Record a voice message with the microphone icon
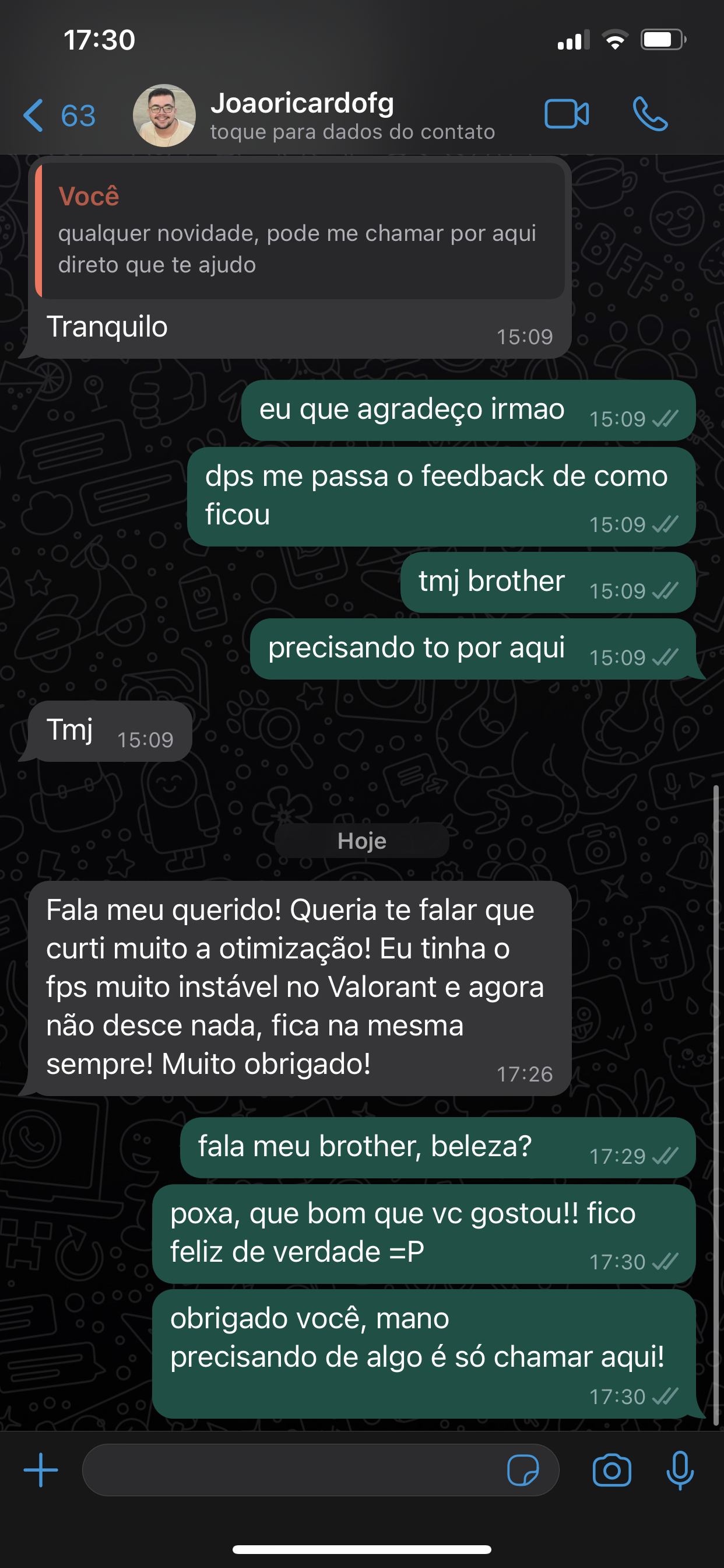Screen dimensions: 724x1568 [x=680, y=1469]
